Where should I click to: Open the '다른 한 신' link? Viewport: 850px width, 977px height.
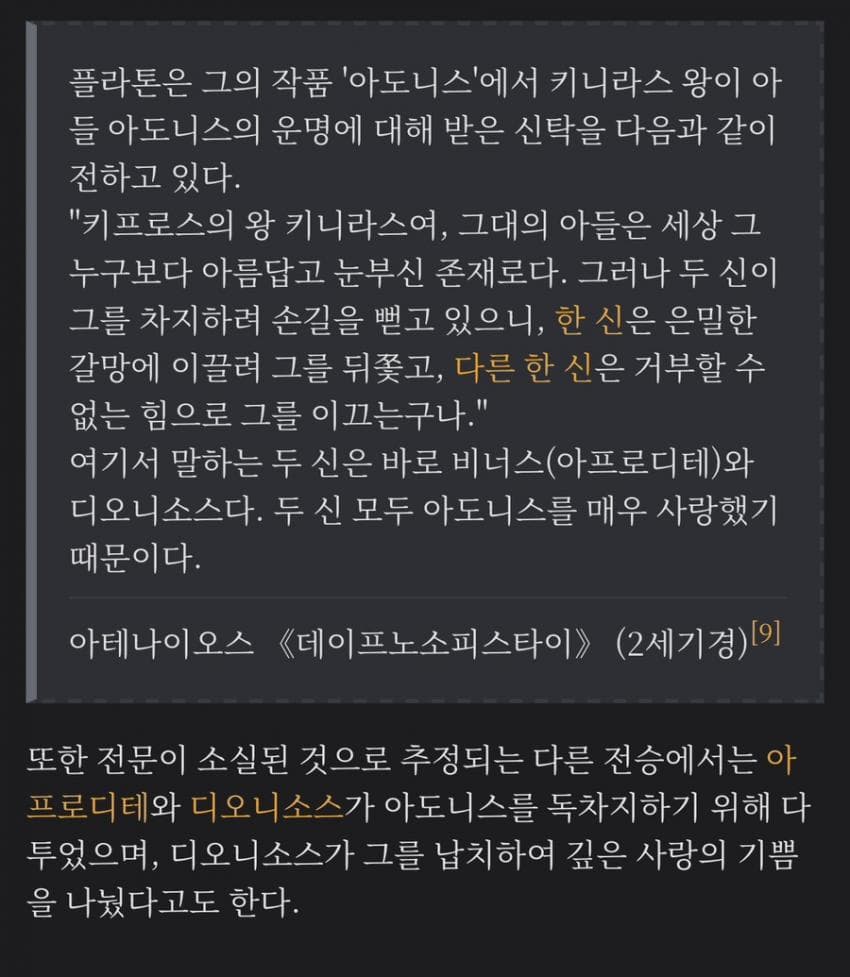pos(523,368)
